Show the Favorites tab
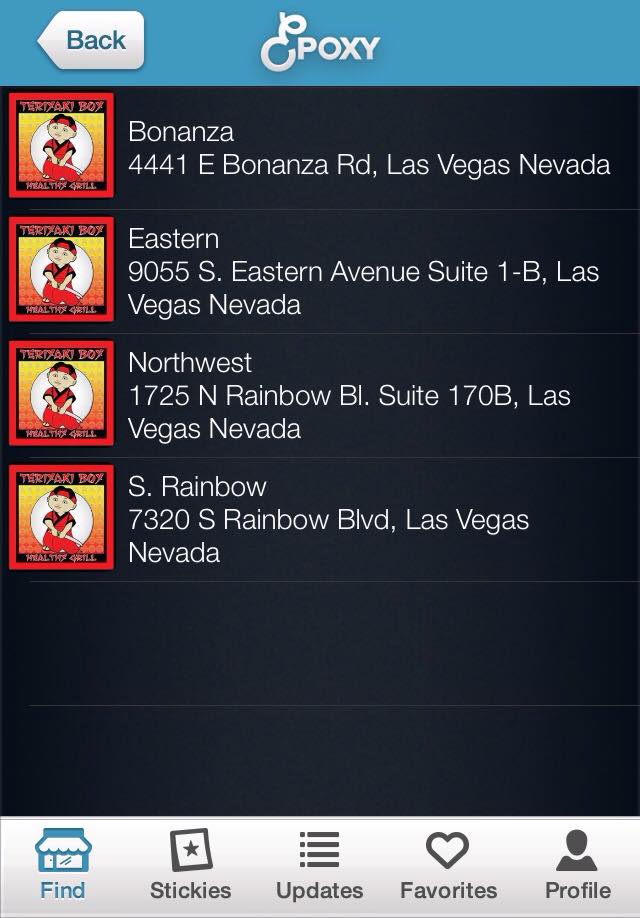 click(x=448, y=866)
